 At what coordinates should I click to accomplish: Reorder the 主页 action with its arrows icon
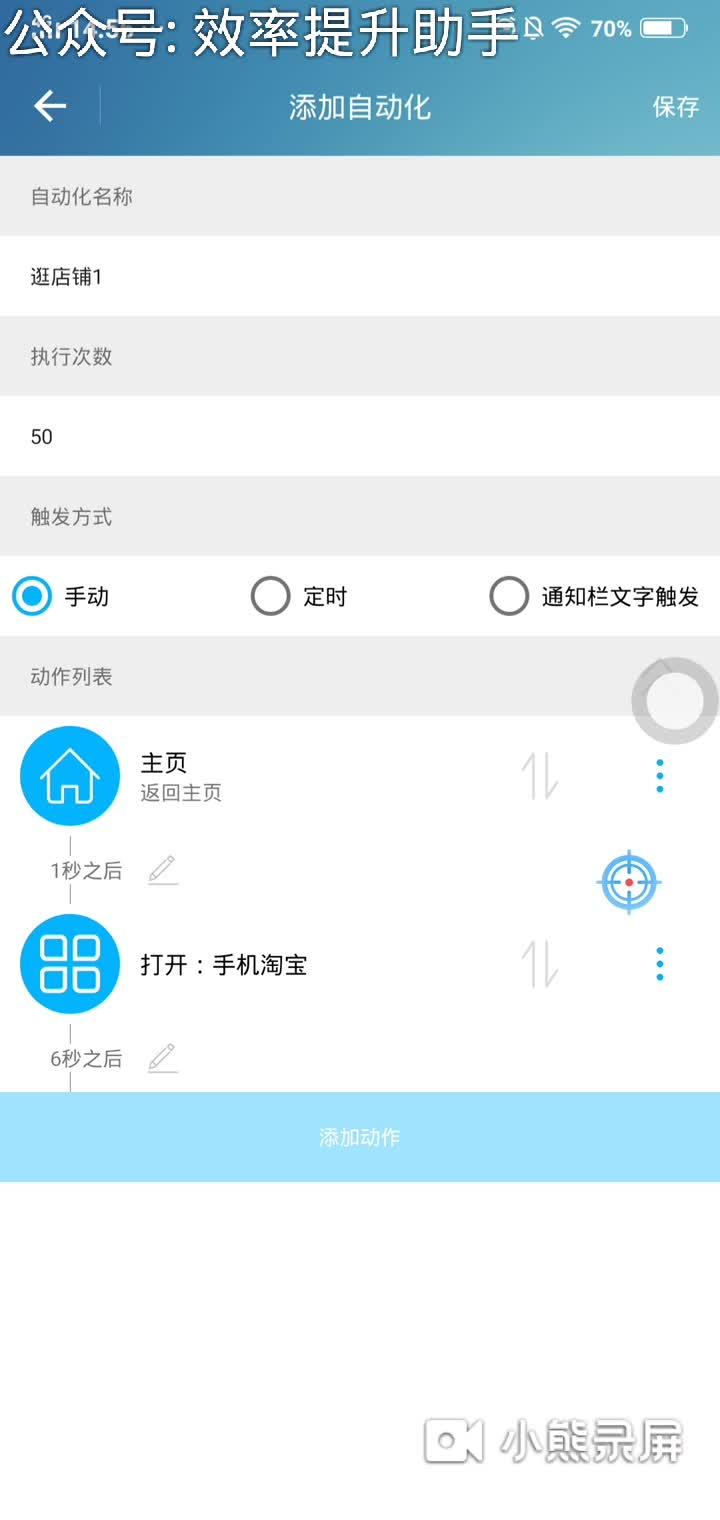[x=540, y=776]
